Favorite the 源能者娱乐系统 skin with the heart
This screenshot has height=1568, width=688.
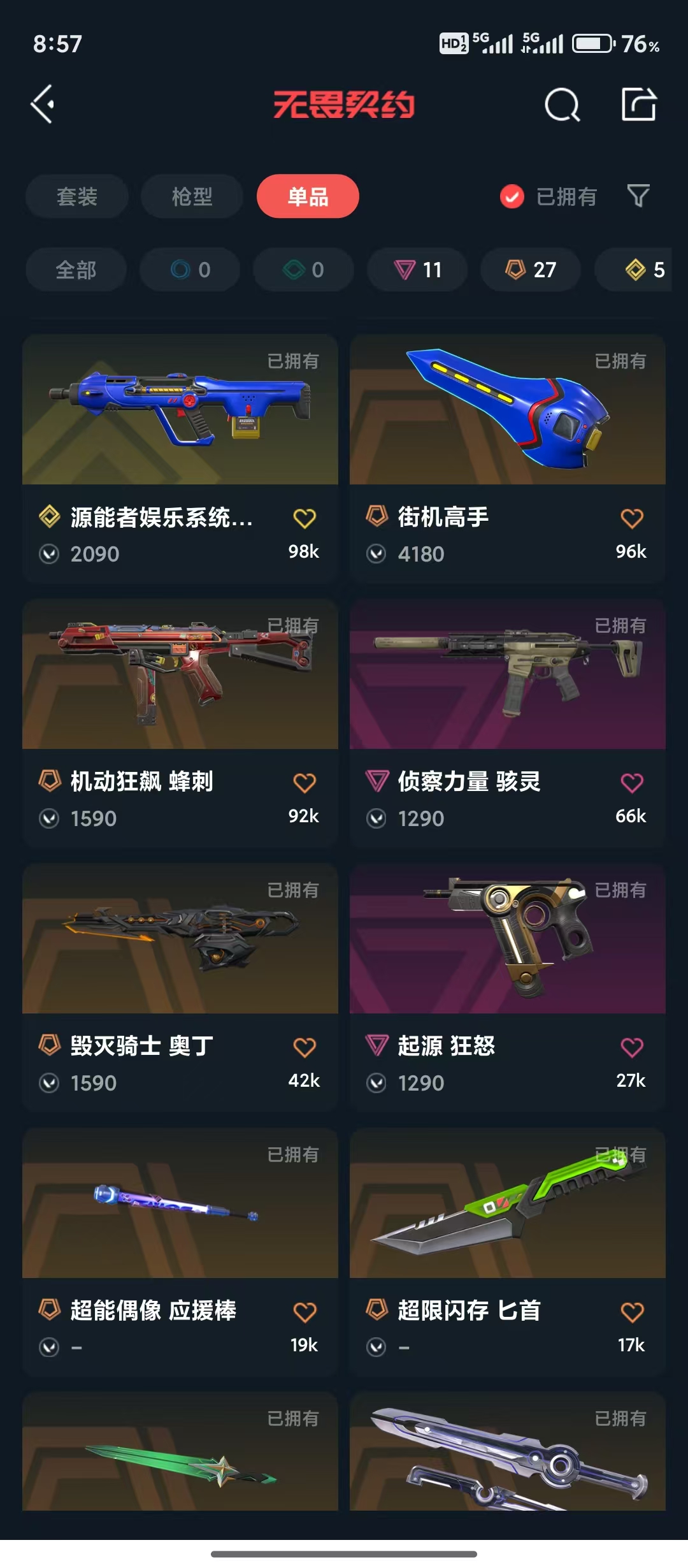click(x=305, y=518)
